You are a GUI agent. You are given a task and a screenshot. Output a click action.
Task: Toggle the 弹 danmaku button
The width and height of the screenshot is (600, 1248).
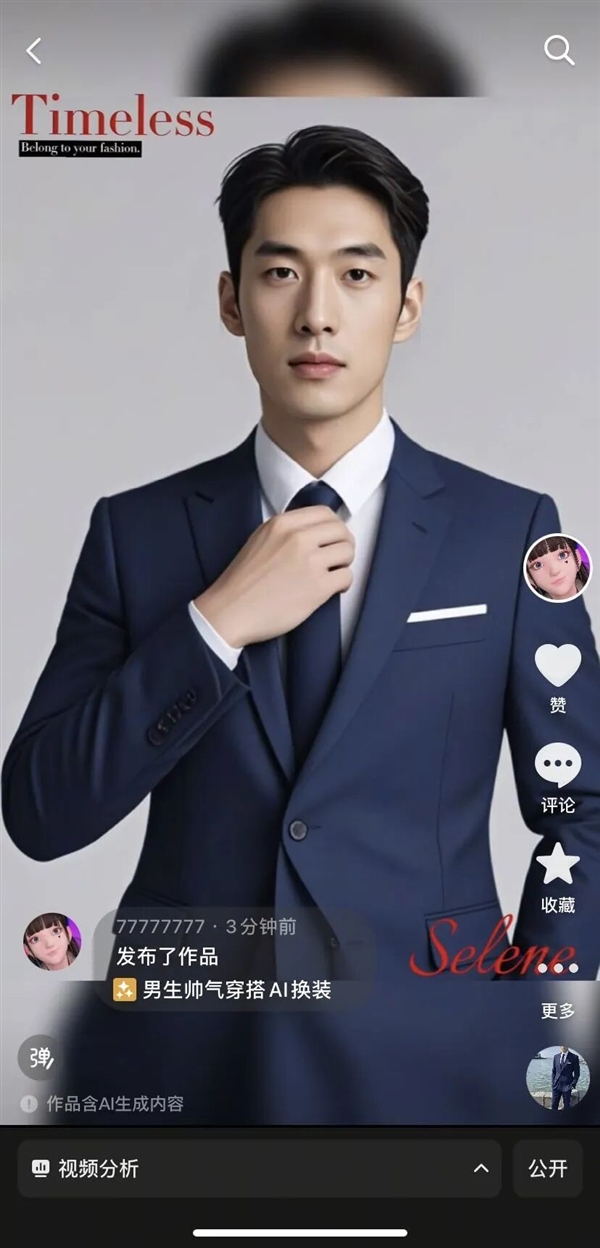(39, 1057)
